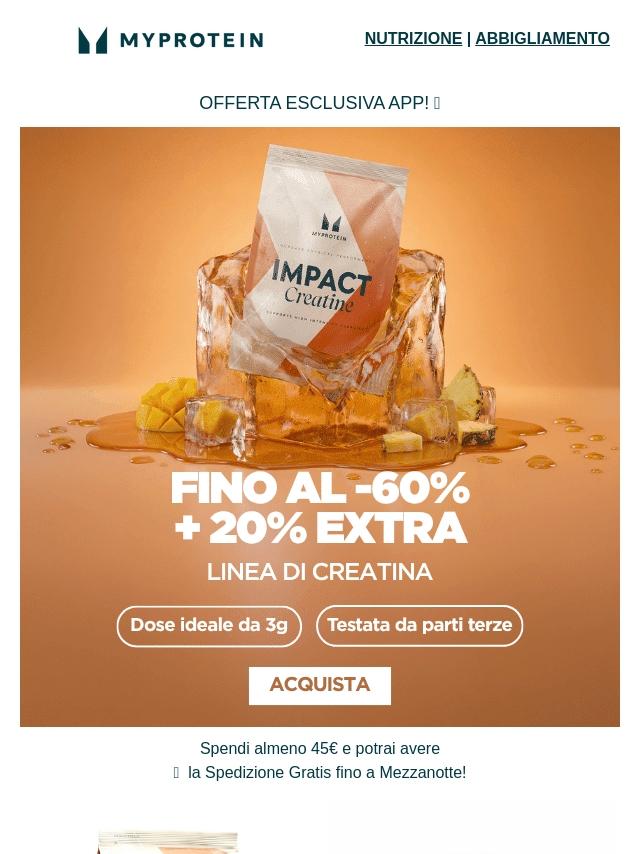Open the ABBIGLIAMENTO link
Viewport: 640px width, 854px height.
[x=543, y=39]
